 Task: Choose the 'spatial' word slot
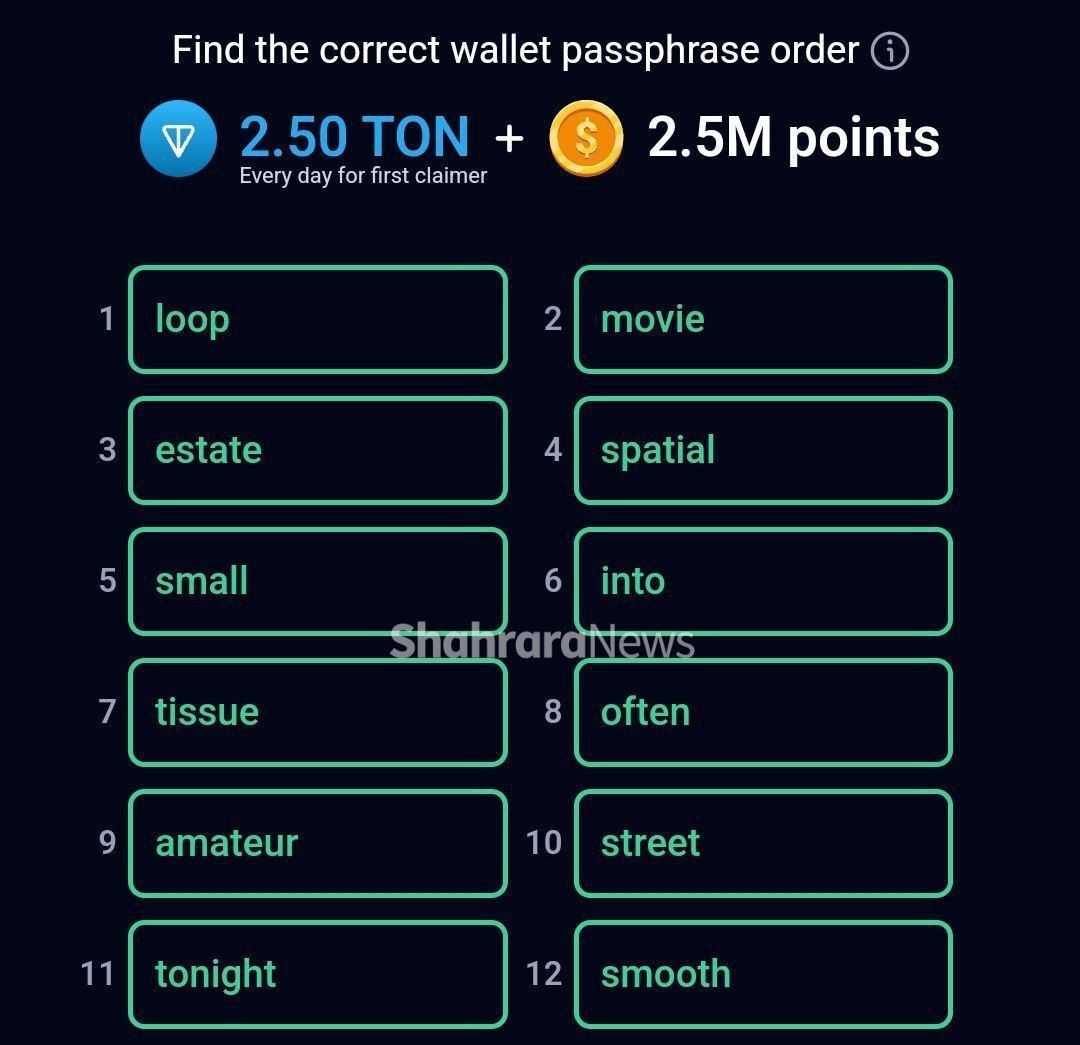coord(763,451)
